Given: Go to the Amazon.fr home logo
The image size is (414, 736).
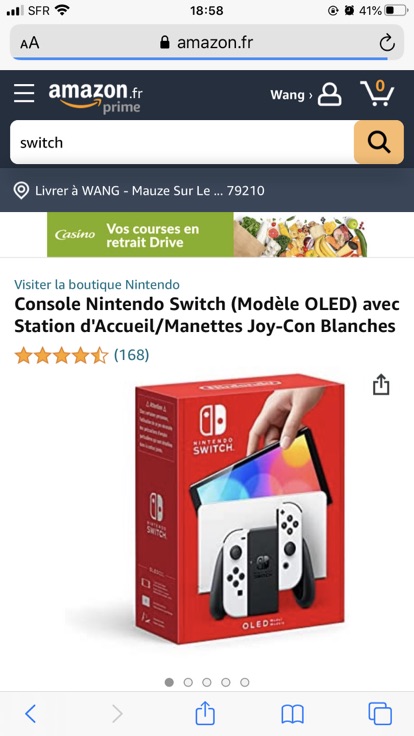Looking at the screenshot, I should (x=95, y=97).
